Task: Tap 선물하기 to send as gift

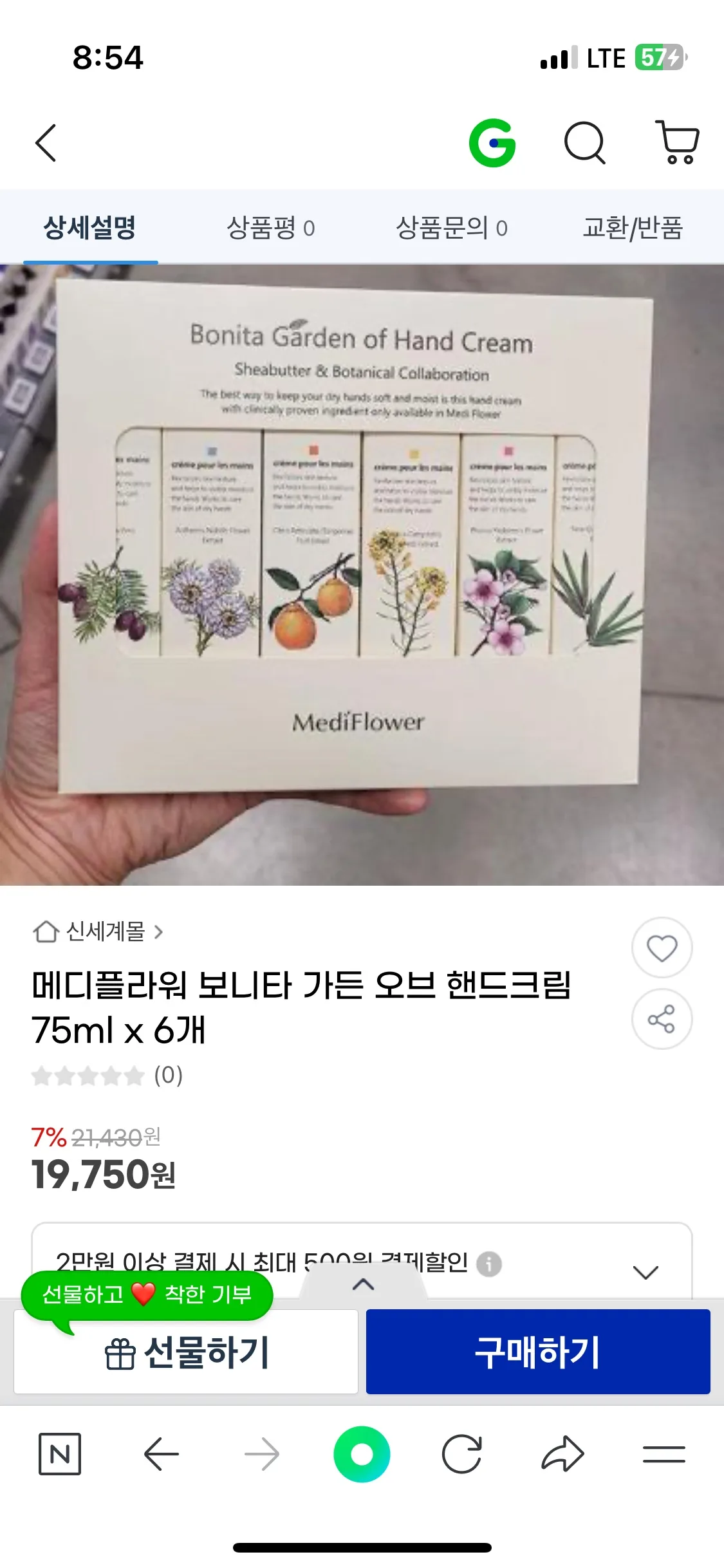Action: [x=186, y=1352]
